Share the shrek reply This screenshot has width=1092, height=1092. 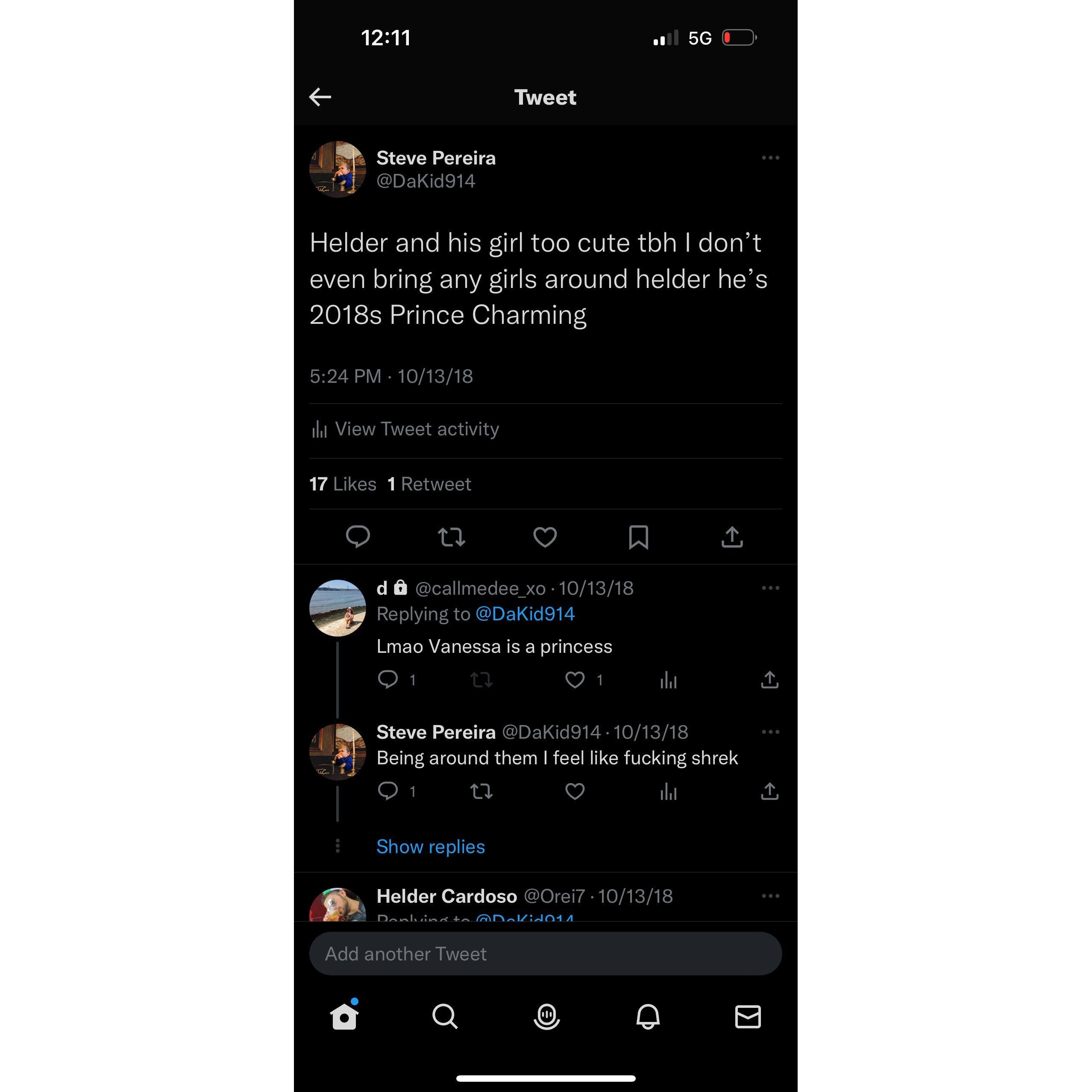(769, 791)
